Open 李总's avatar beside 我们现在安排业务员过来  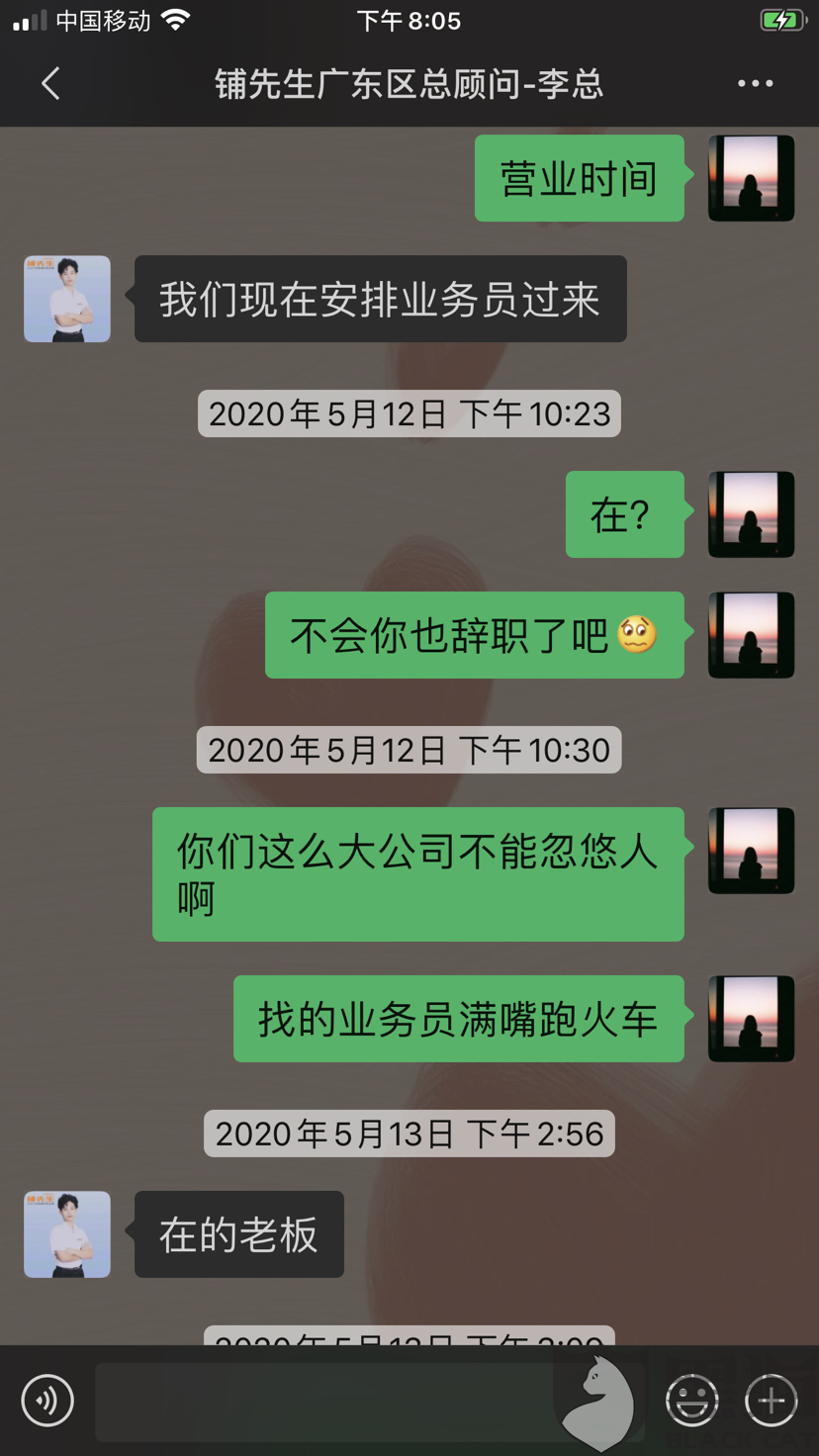point(67,299)
